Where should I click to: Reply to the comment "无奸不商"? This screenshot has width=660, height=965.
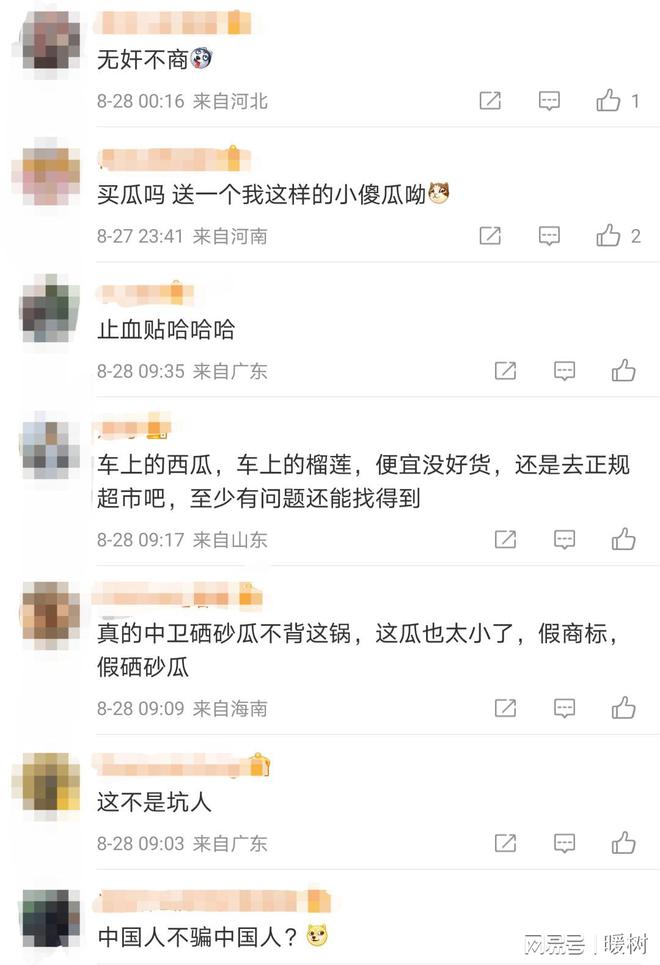tap(549, 100)
